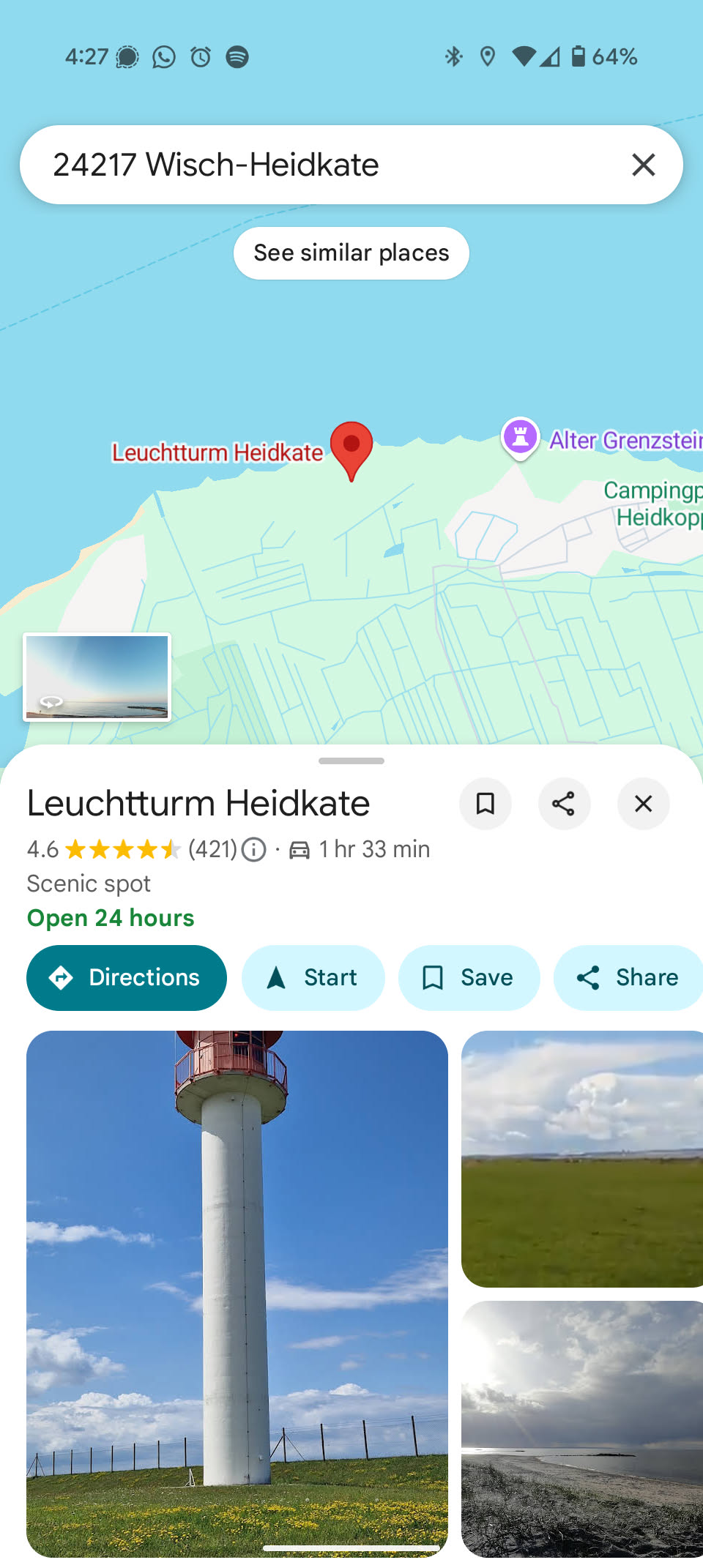This screenshot has width=703, height=1568.
Task: Close the Leuchtturm Heidkate place card
Action: 643,804
